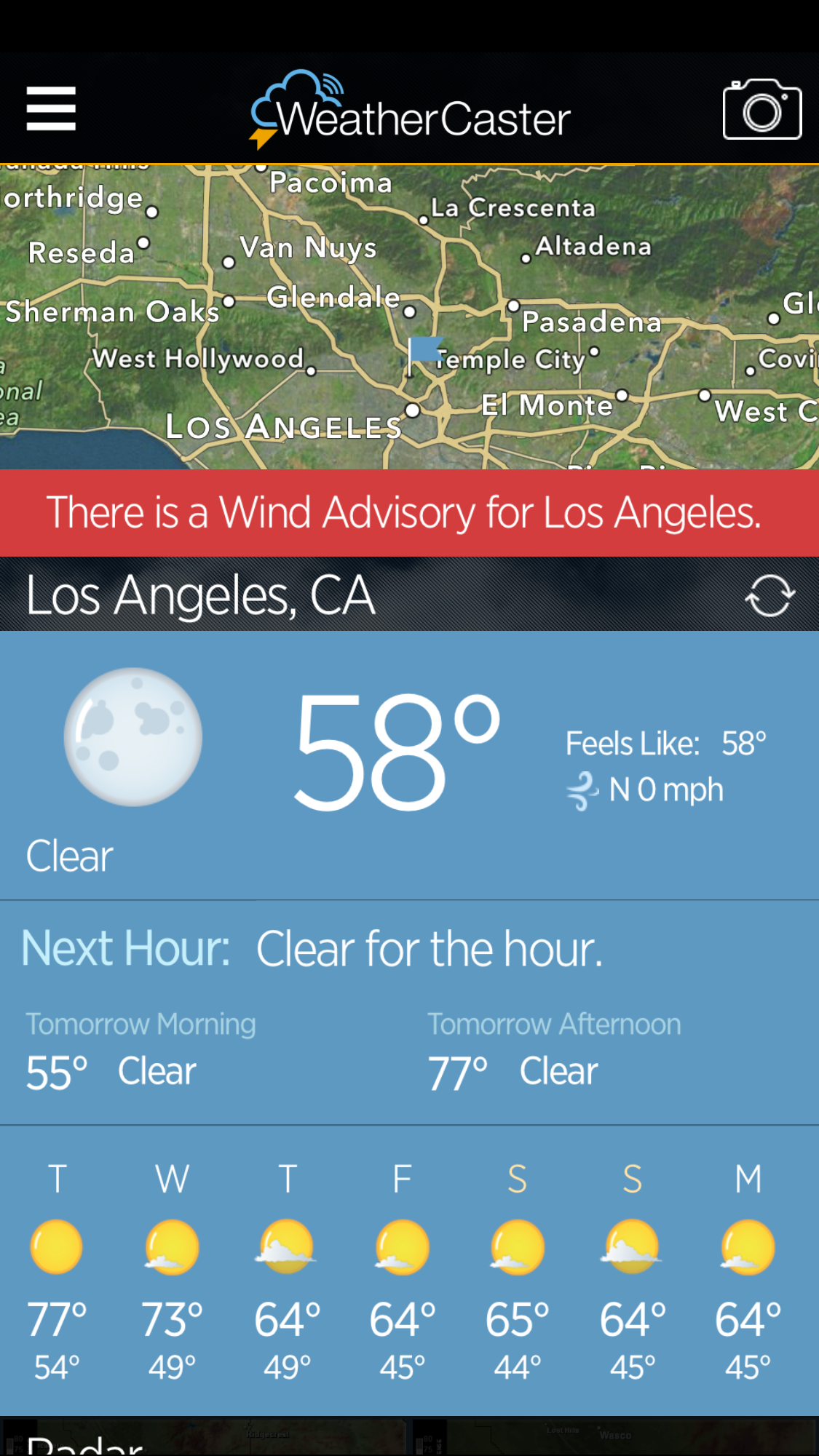Open the Next Hour forecast details

click(409, 948)
